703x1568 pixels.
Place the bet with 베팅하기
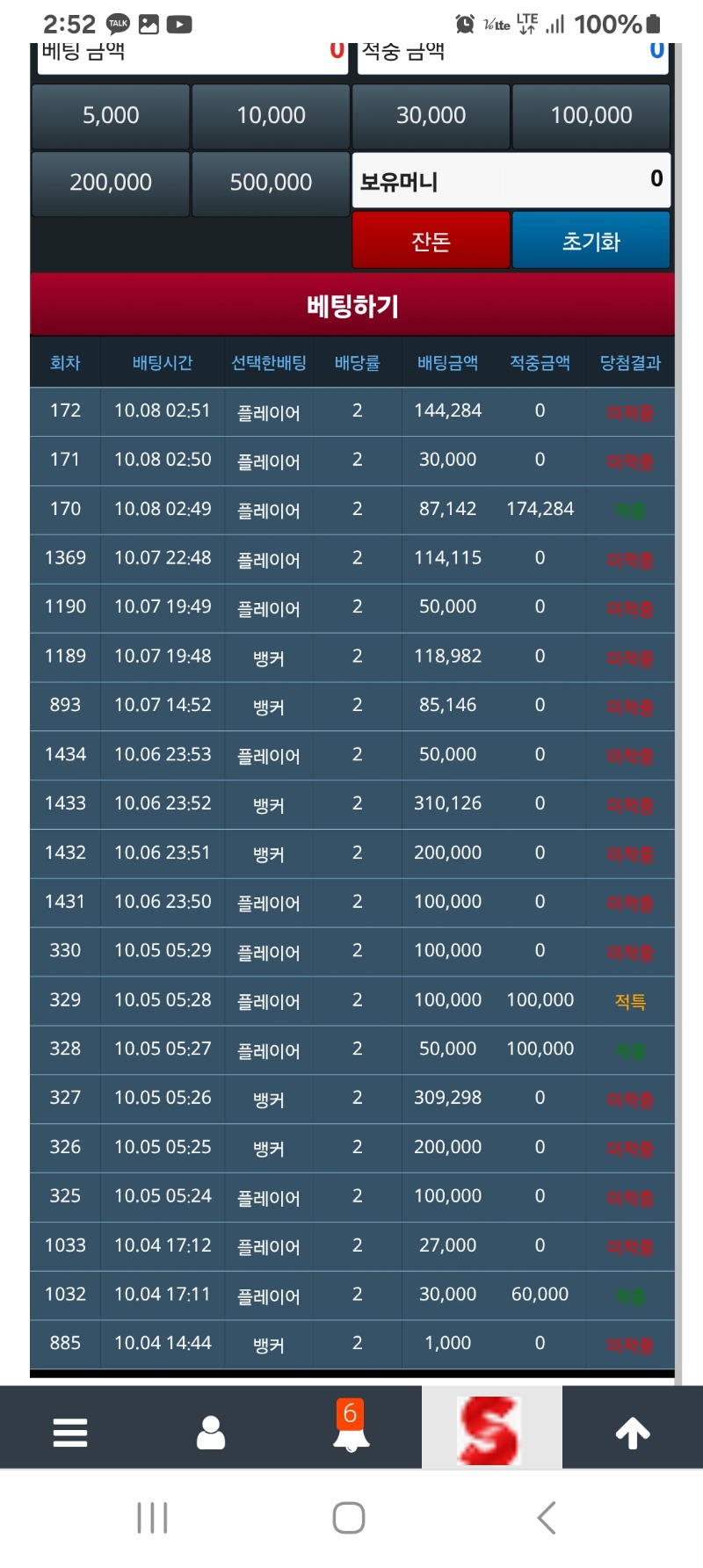[x=352, y=305]
